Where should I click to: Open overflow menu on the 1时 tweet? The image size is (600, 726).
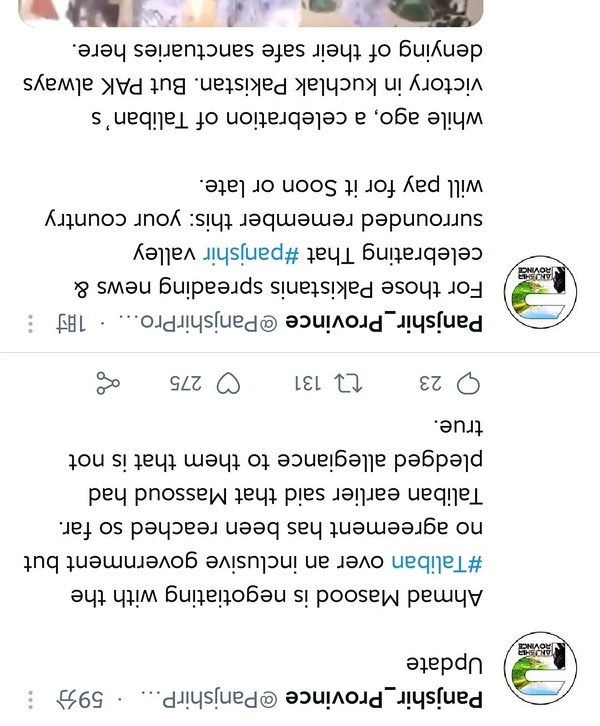point(33,322)
